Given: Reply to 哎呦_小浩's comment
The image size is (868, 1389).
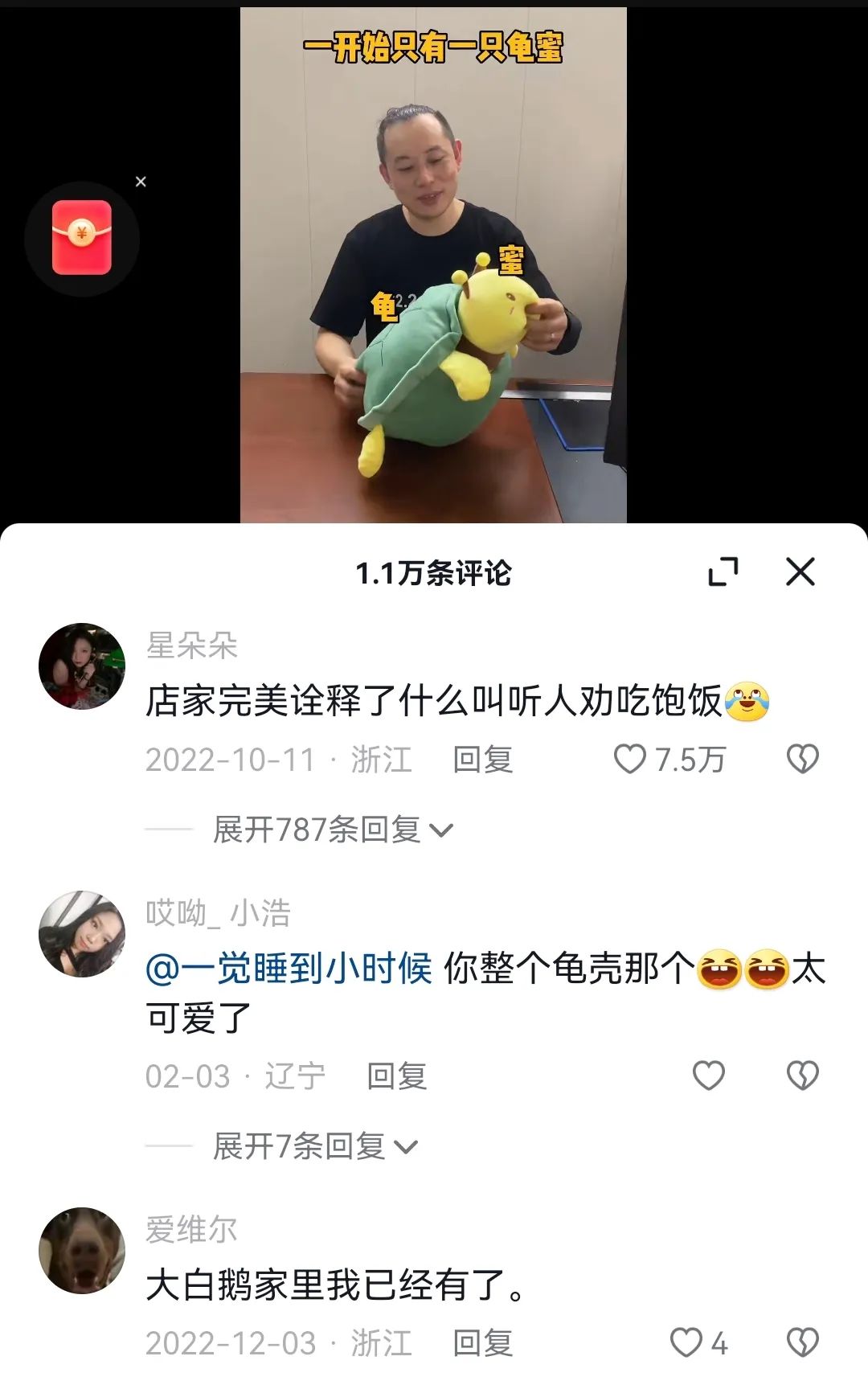Looking at the screenshot, I should click(x=396, y=1076).
